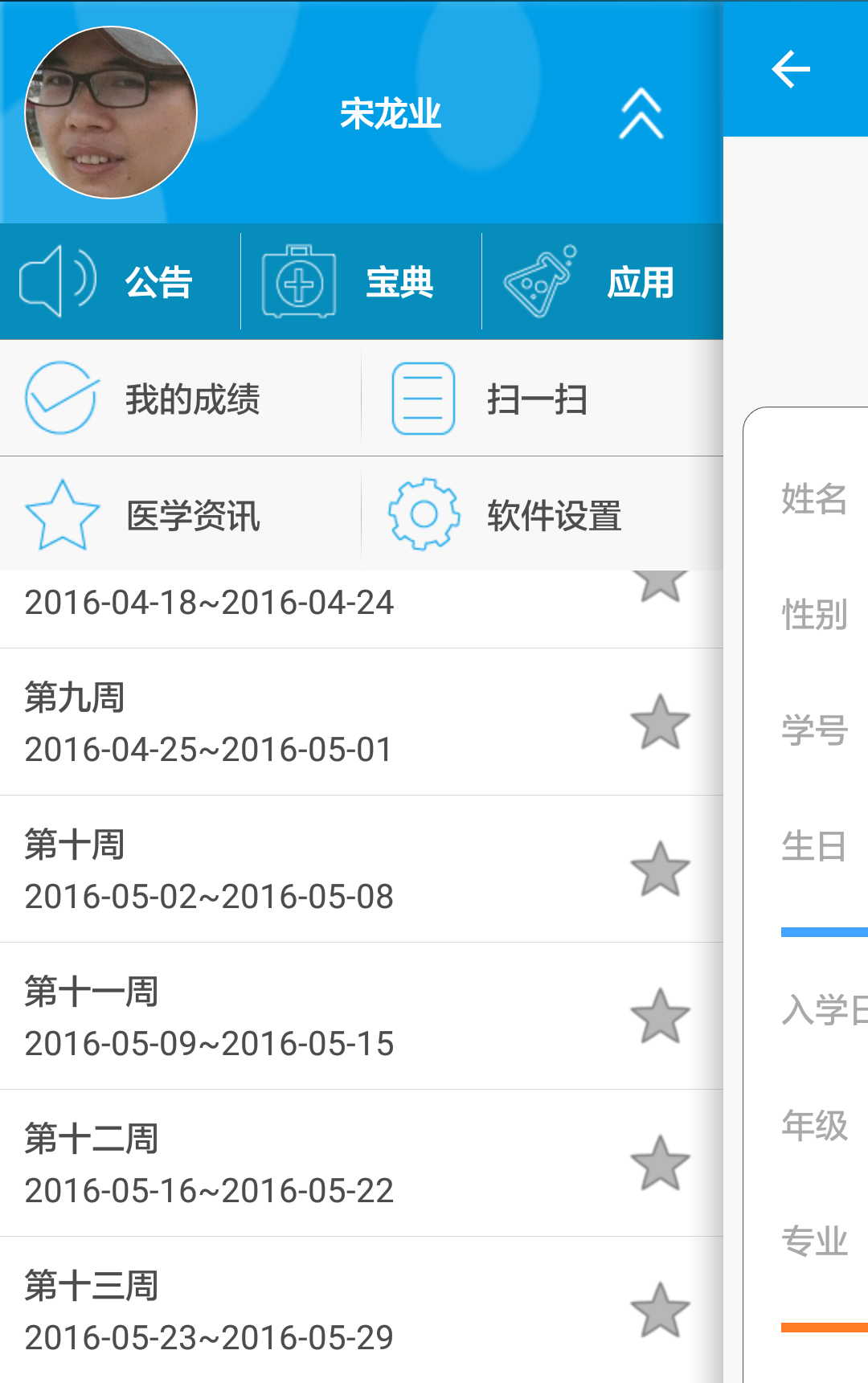The width and height of the screenshot is (868, 1383).
Task: Expand the 生日 birthday field
Action: click(x=814, y=845)
